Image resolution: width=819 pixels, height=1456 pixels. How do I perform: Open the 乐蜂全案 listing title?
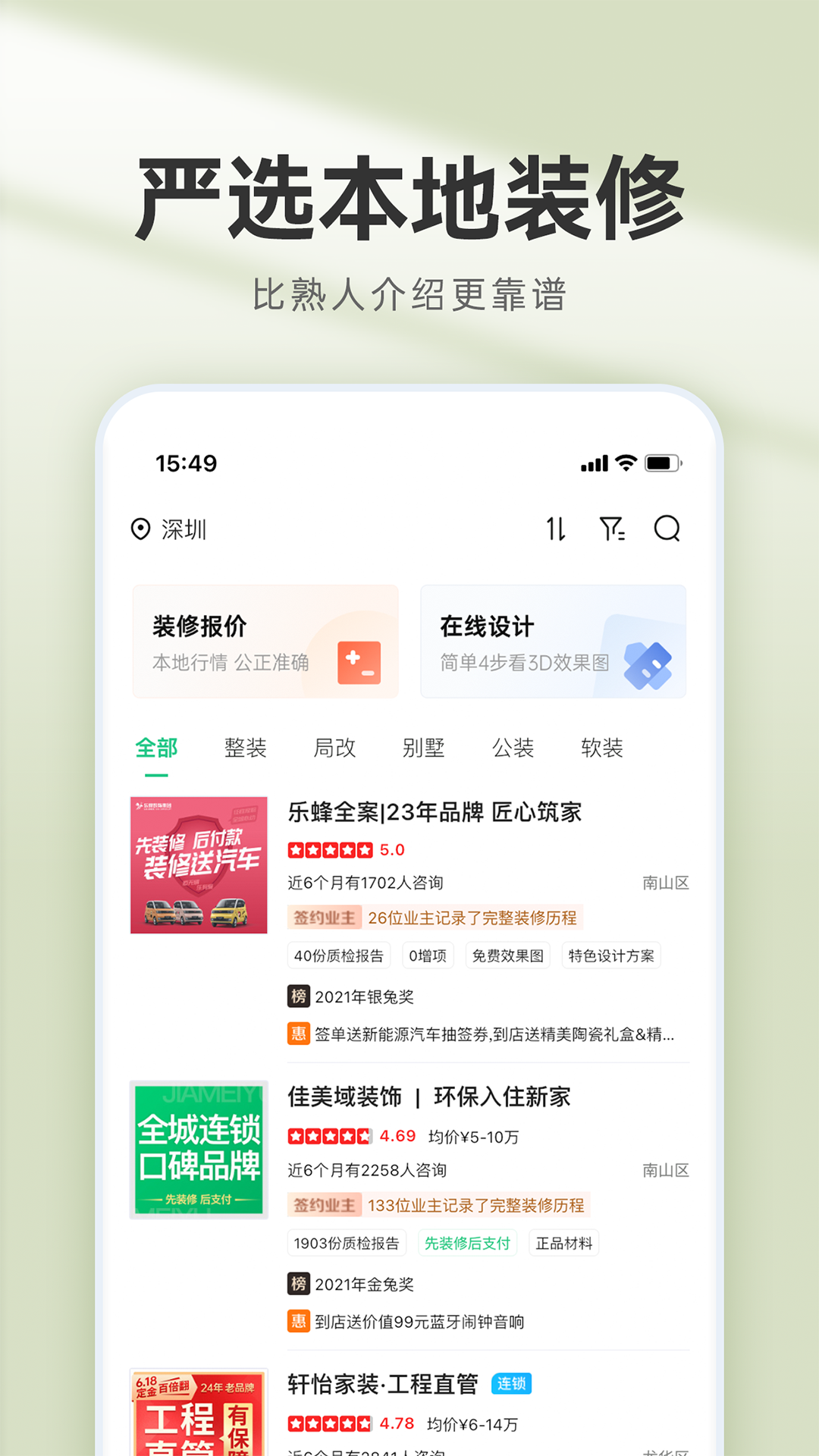click(x=435, y=811)
